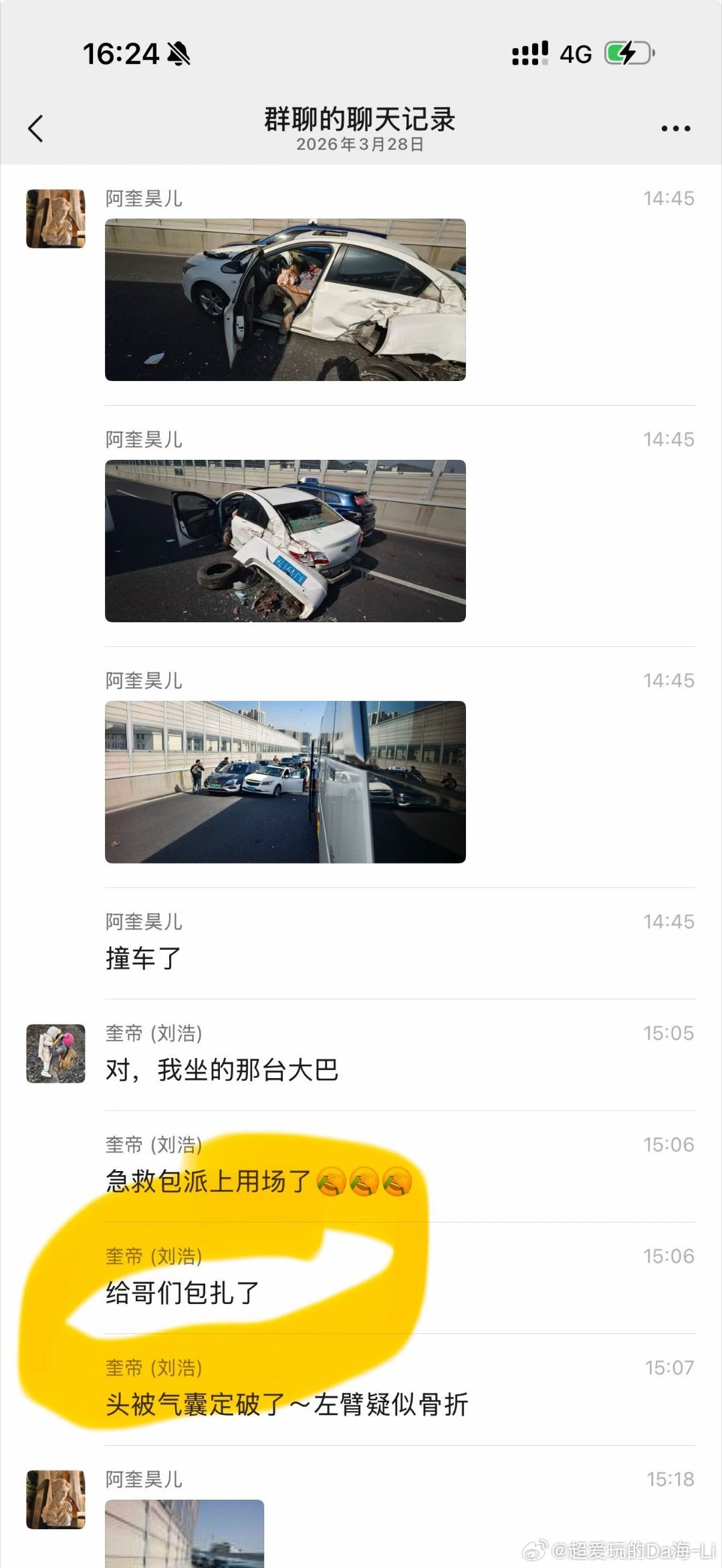Select the message 撞车了
Screen dimensions: 722x1568
click(142, 958)
